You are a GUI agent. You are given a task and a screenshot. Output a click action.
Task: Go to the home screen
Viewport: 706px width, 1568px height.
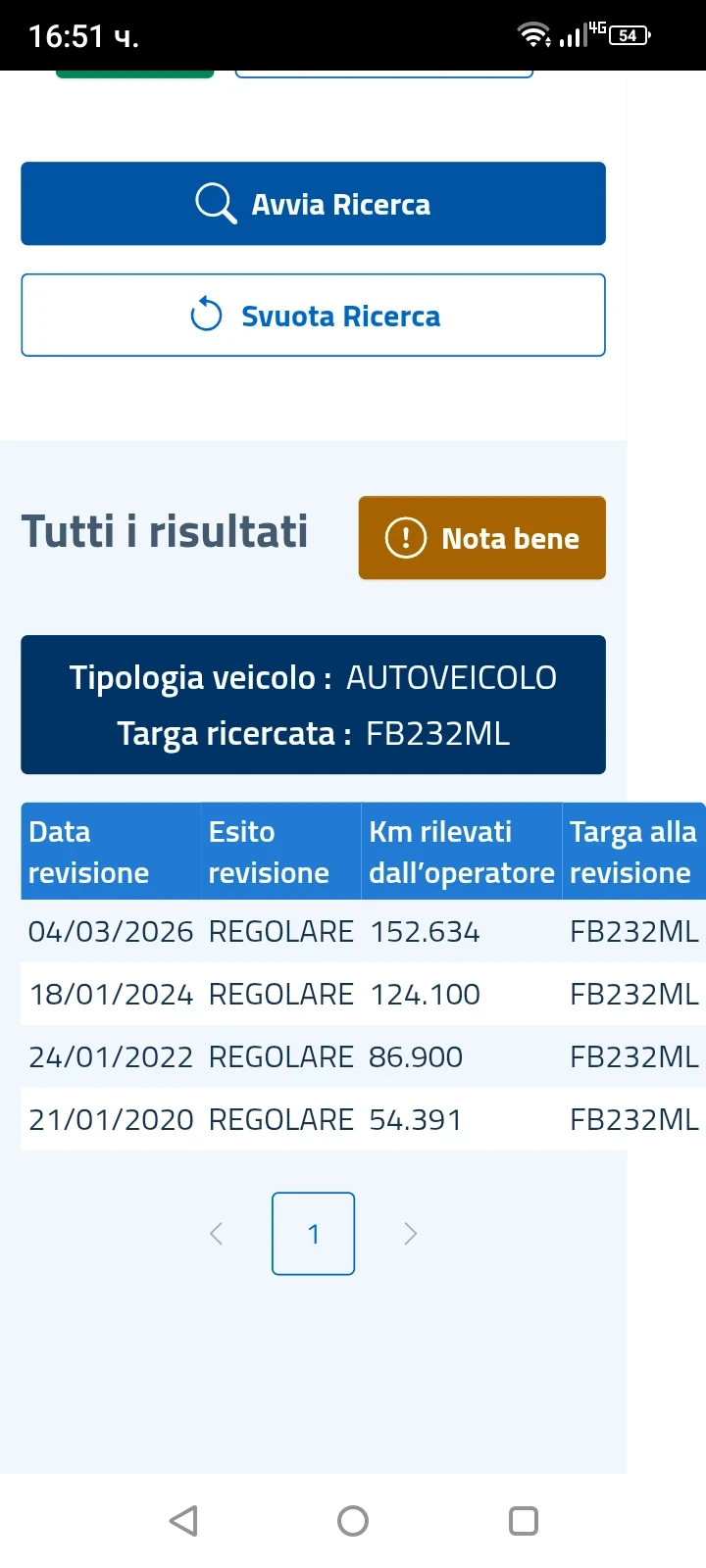point(353,1521)
